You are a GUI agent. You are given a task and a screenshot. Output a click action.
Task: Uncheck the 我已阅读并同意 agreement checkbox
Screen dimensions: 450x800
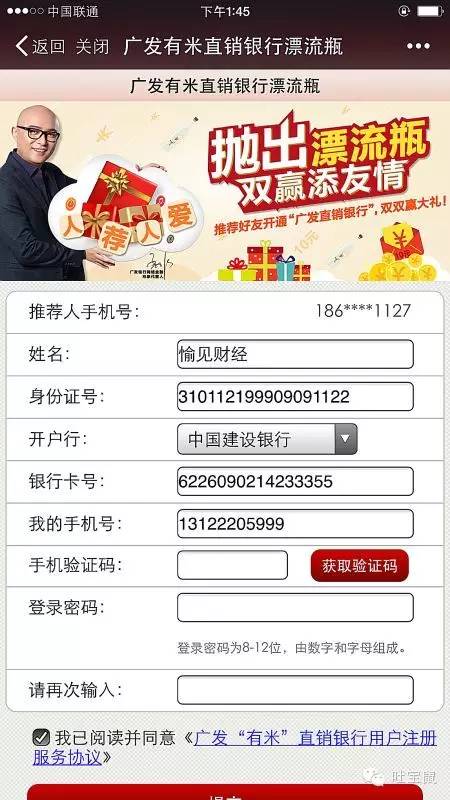tap(41, 737)
